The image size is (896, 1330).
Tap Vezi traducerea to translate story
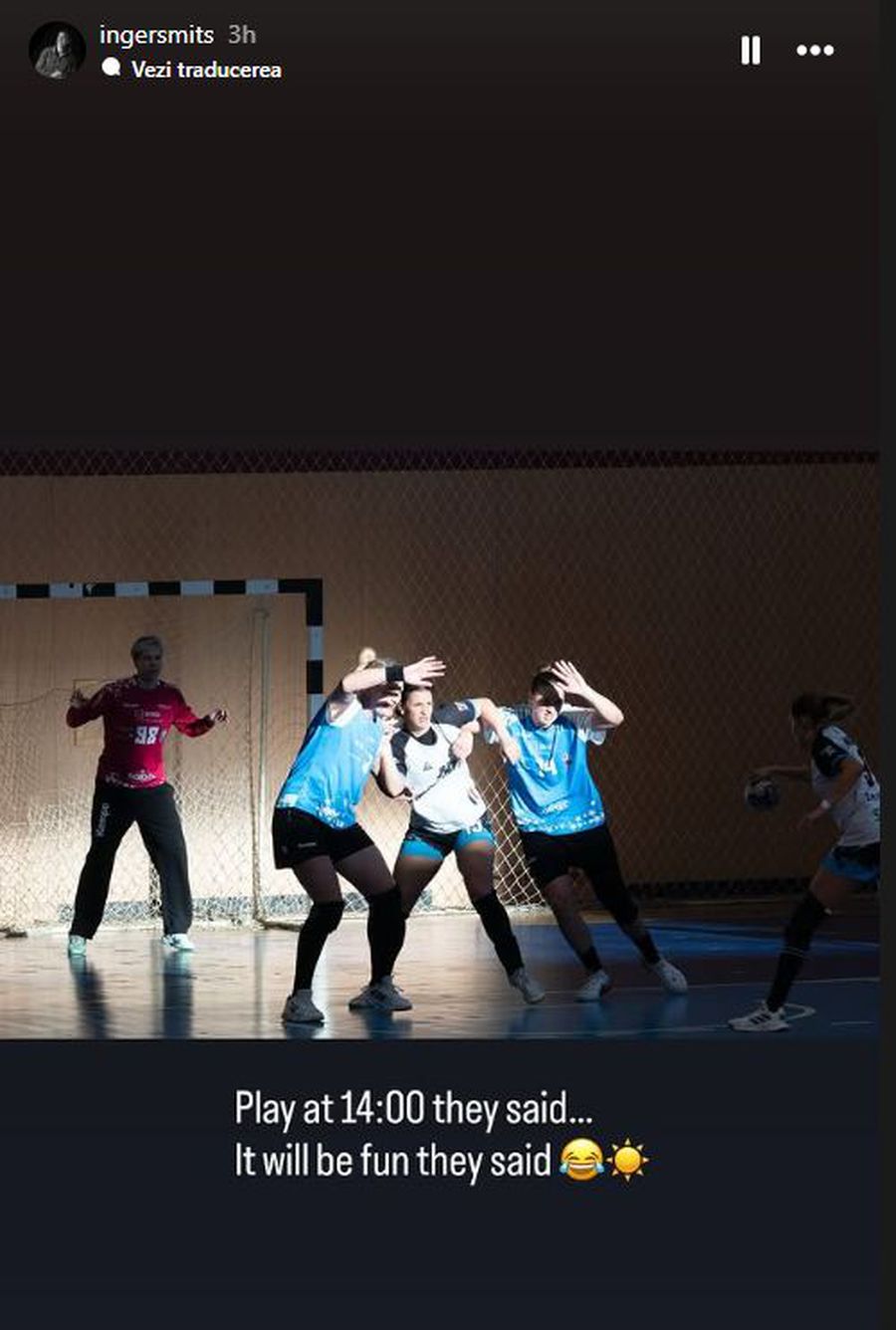(x=205, y=70)
